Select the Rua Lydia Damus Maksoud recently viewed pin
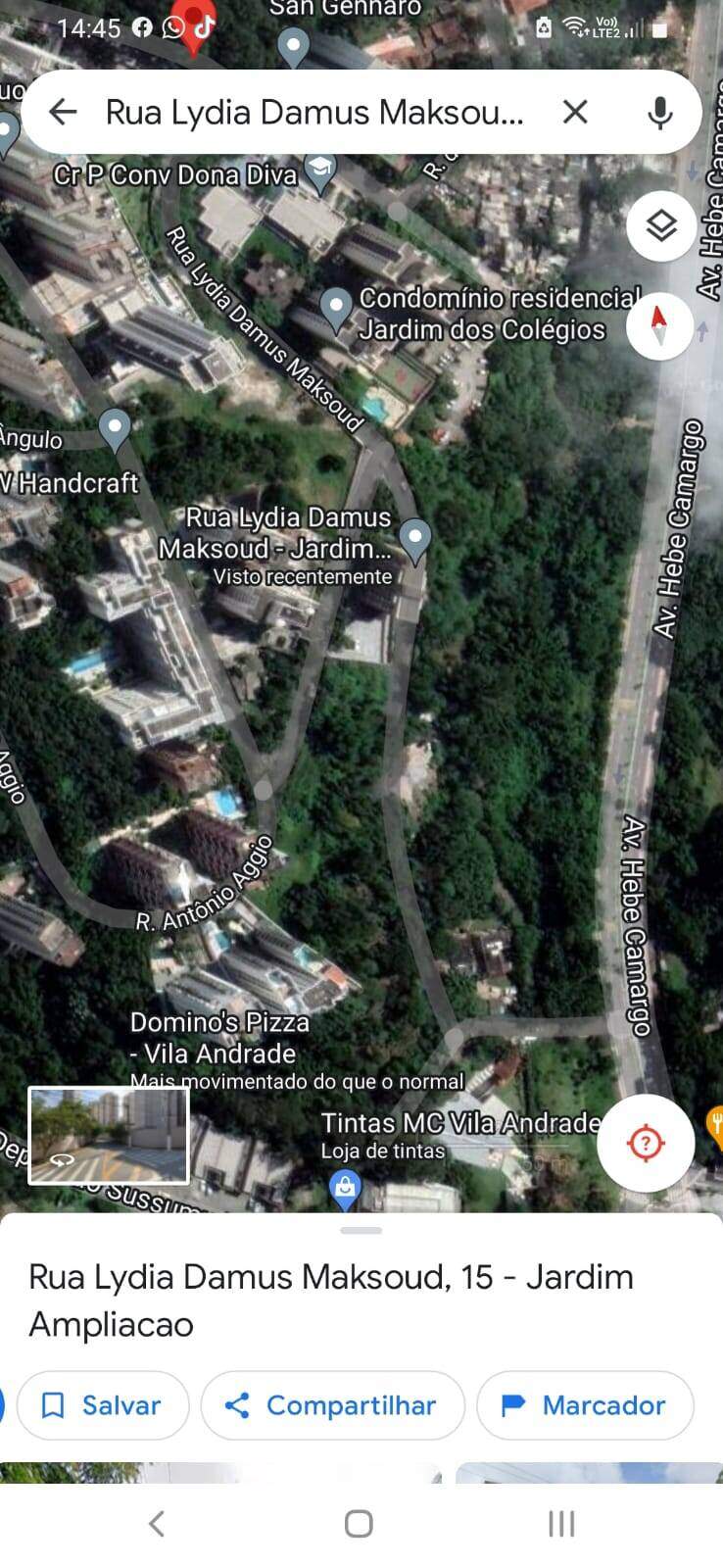The image size is (723, 1568). pyautogui.click(x=415, y=540)
